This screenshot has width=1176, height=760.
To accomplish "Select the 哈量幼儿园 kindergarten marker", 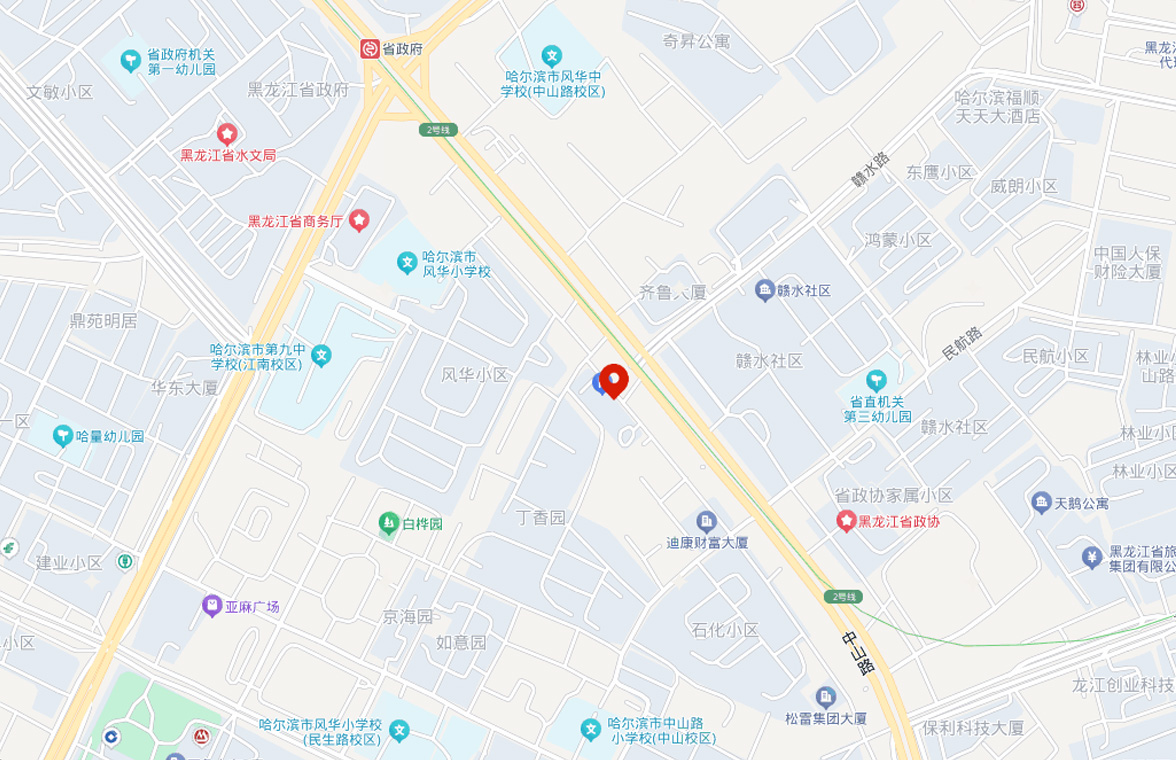I will [x=63, y=435].
